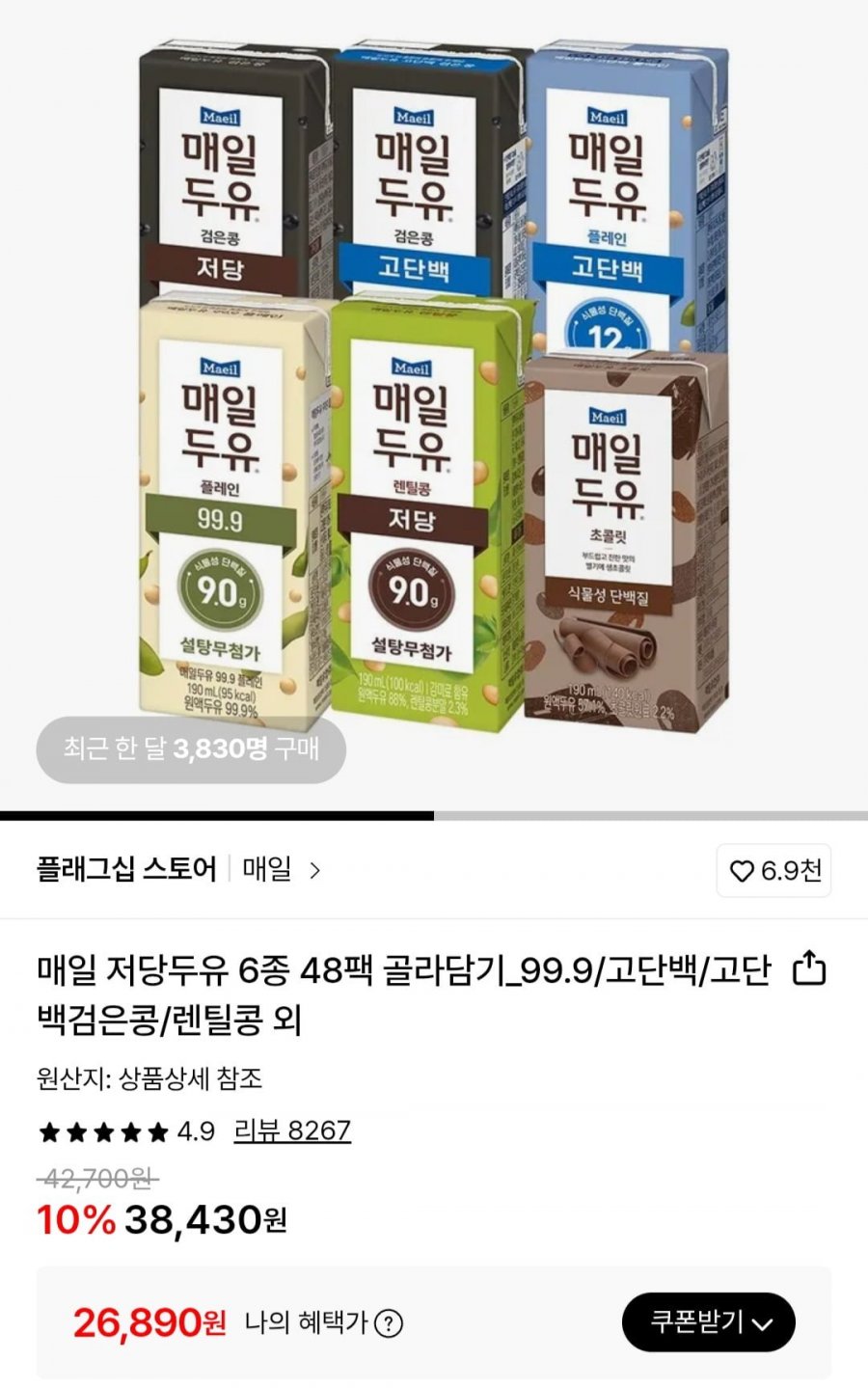
Task: Open the 매일 brand store link
Action: click(x=280, y=870)
